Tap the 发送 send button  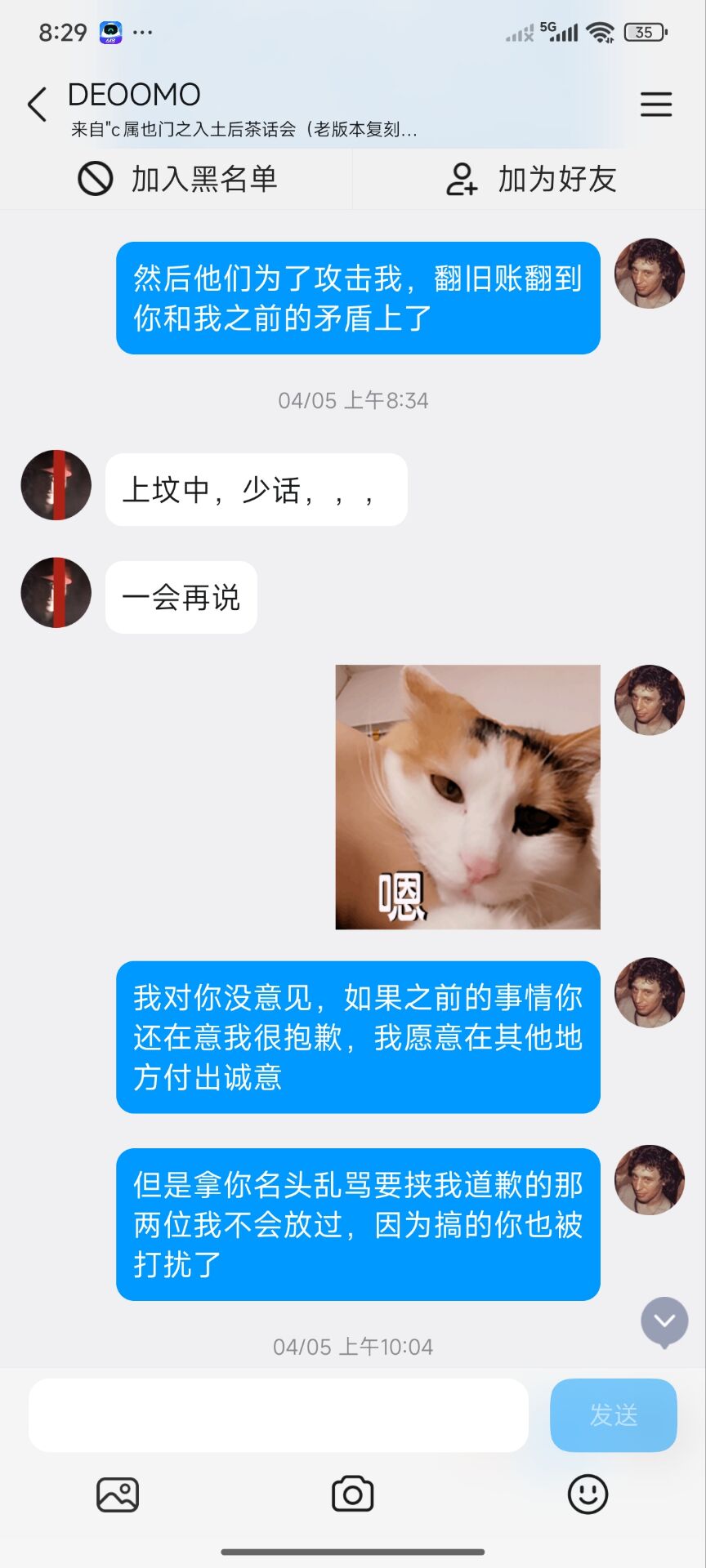point(613,1415)
